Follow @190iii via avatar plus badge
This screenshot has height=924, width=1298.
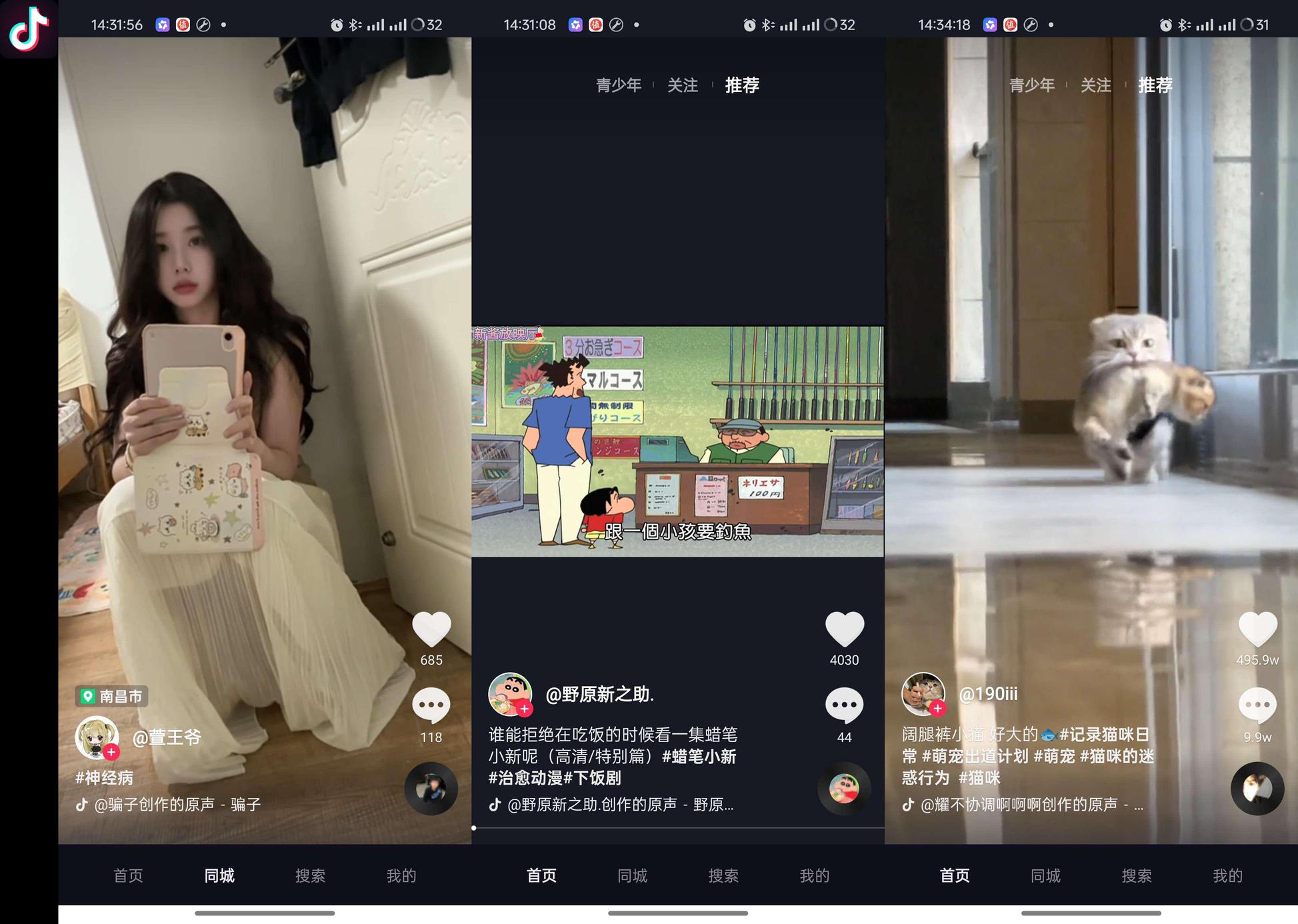coord(937,708)
